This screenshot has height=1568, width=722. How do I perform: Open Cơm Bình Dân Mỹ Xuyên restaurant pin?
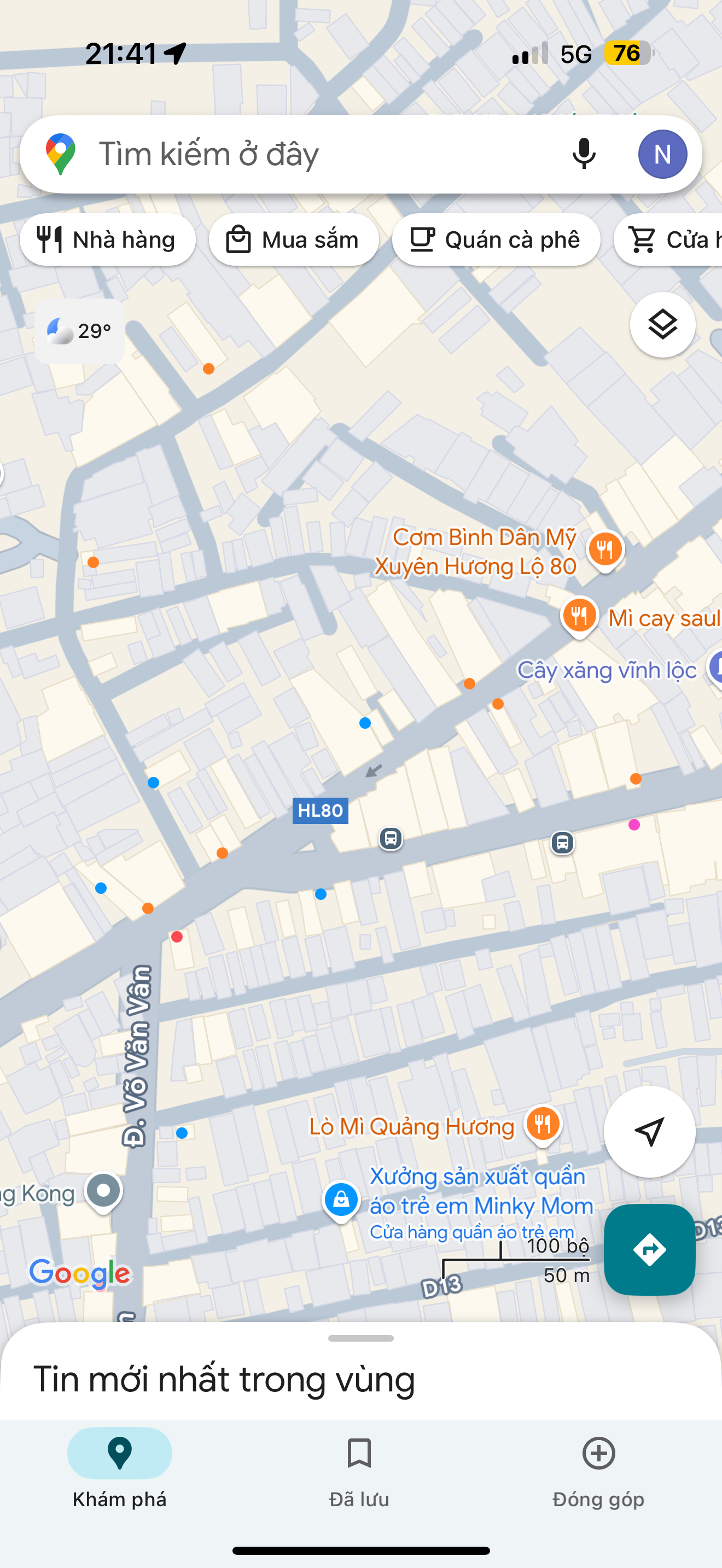604,549
